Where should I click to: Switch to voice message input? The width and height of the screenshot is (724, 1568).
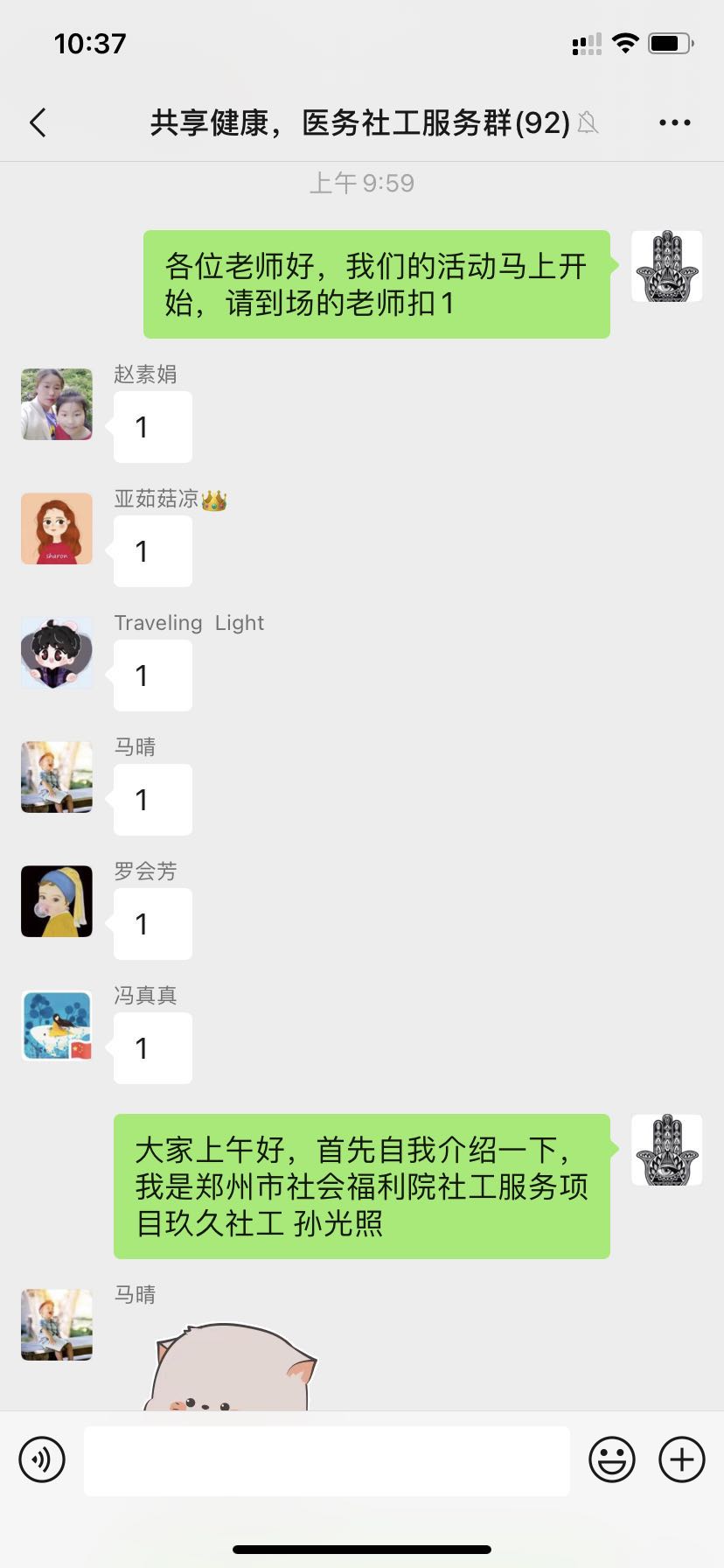(42, 1459)
